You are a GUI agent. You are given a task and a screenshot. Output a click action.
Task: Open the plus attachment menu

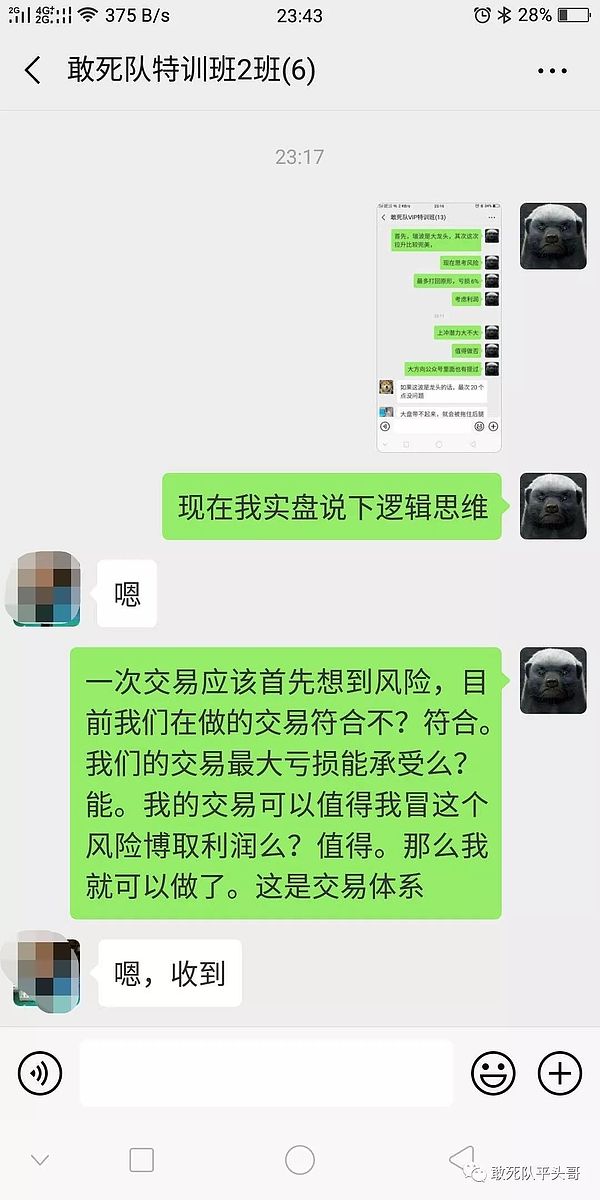click(x=560, y=1073)
